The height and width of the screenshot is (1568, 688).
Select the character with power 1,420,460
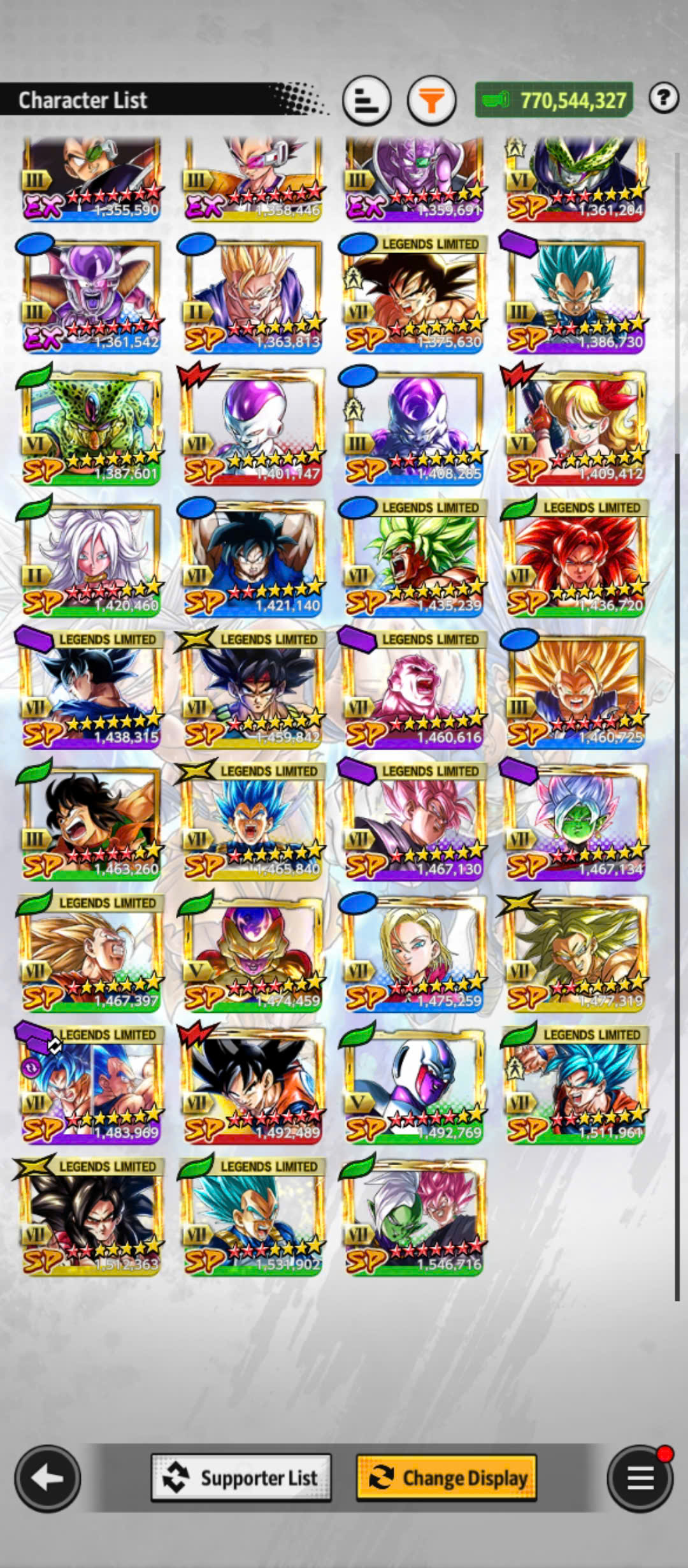pos(91,557)
